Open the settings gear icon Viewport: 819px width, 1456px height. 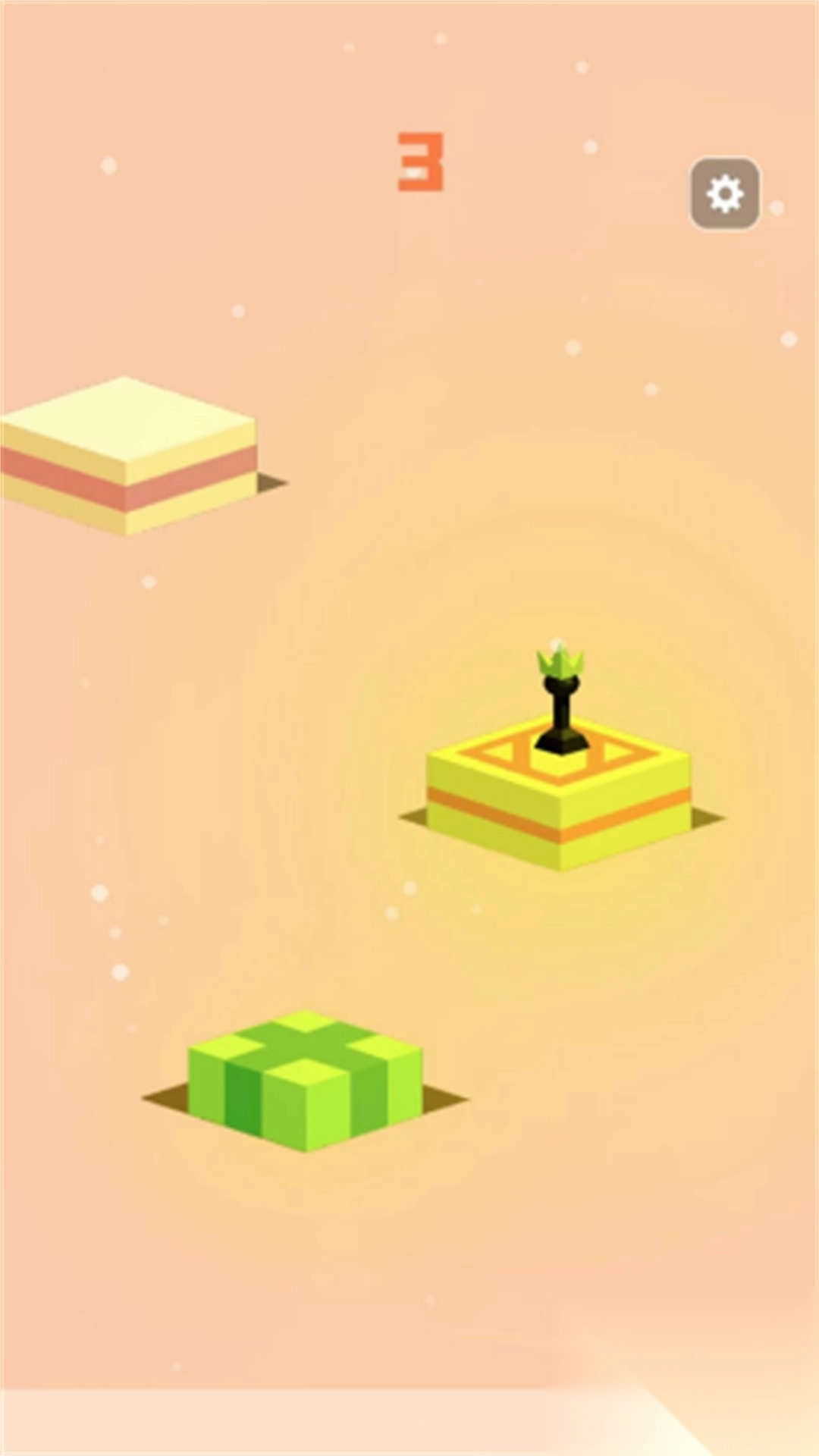[x=724, y=194]
